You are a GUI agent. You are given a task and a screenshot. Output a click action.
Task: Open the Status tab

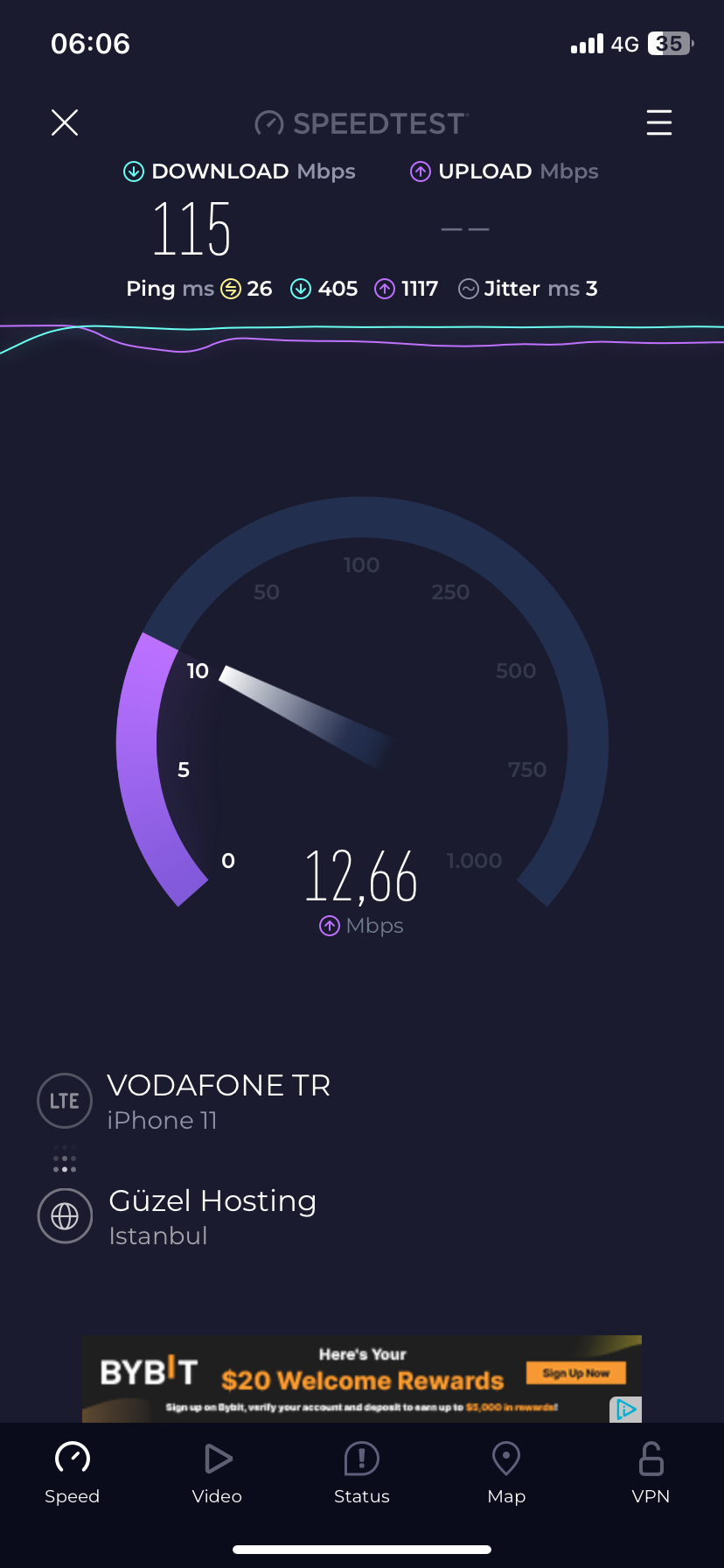[362, 1473]
